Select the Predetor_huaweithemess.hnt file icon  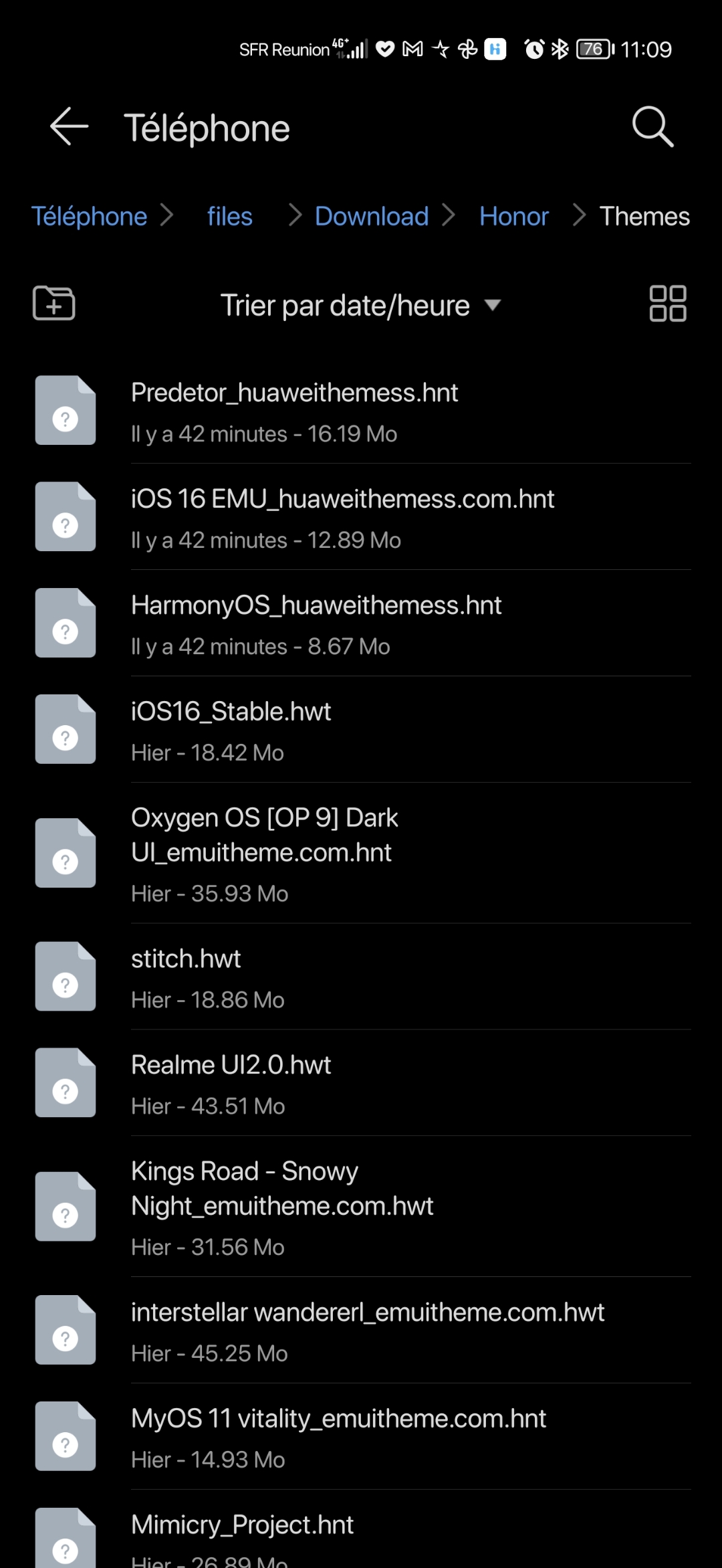[65, 410]
